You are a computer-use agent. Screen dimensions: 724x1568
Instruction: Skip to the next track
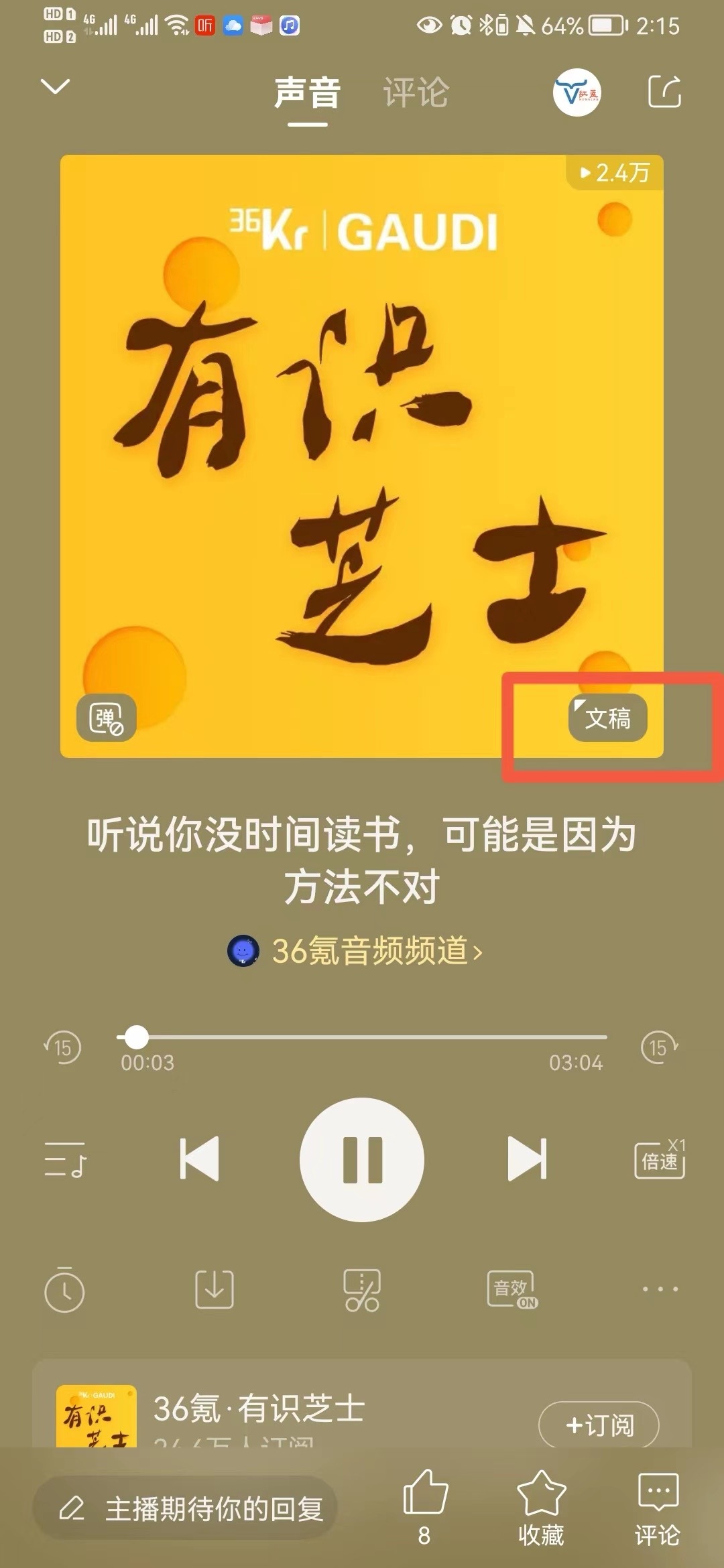click(x=527, y=1159)
